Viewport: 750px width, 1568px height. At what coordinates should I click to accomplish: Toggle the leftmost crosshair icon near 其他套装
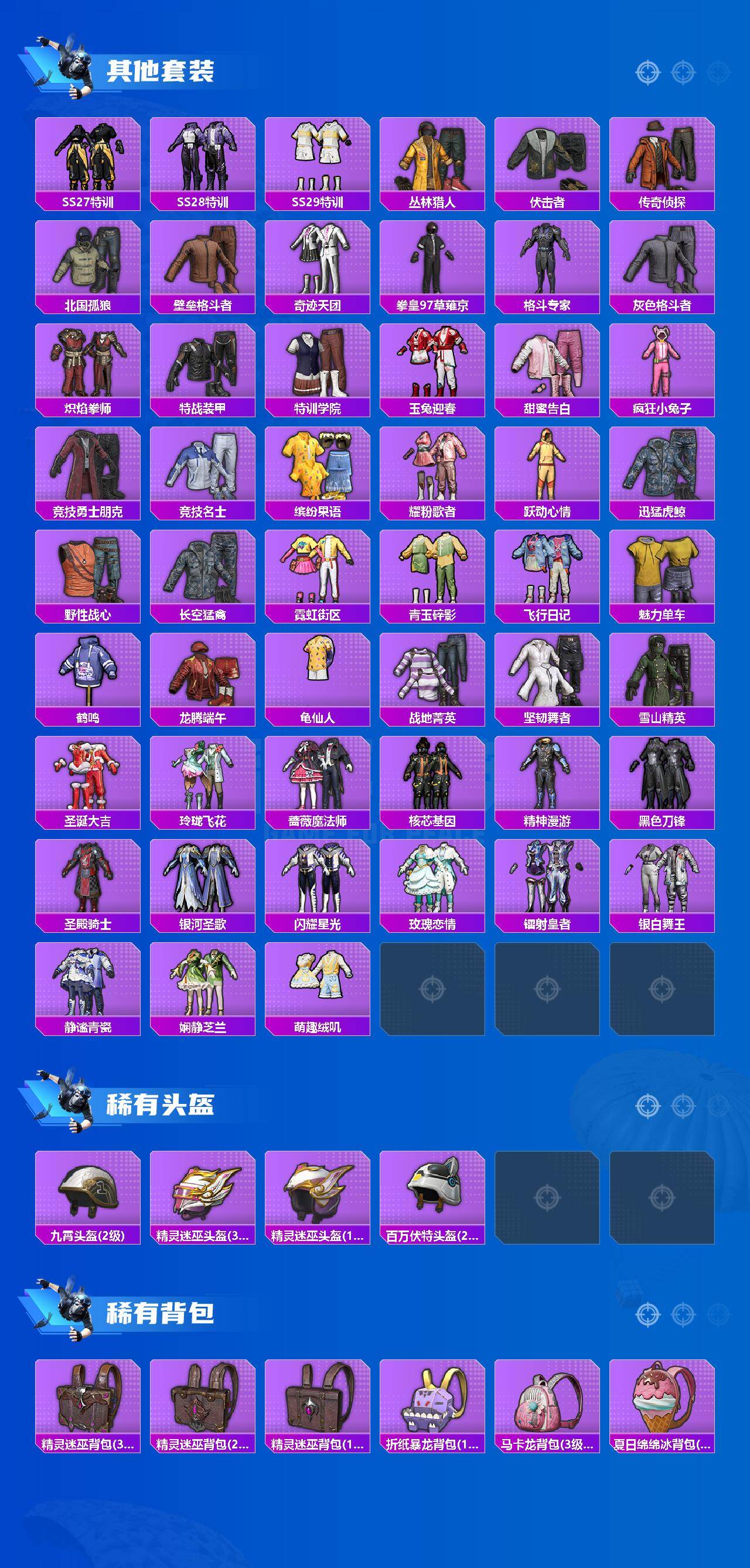tap(648, 71)
